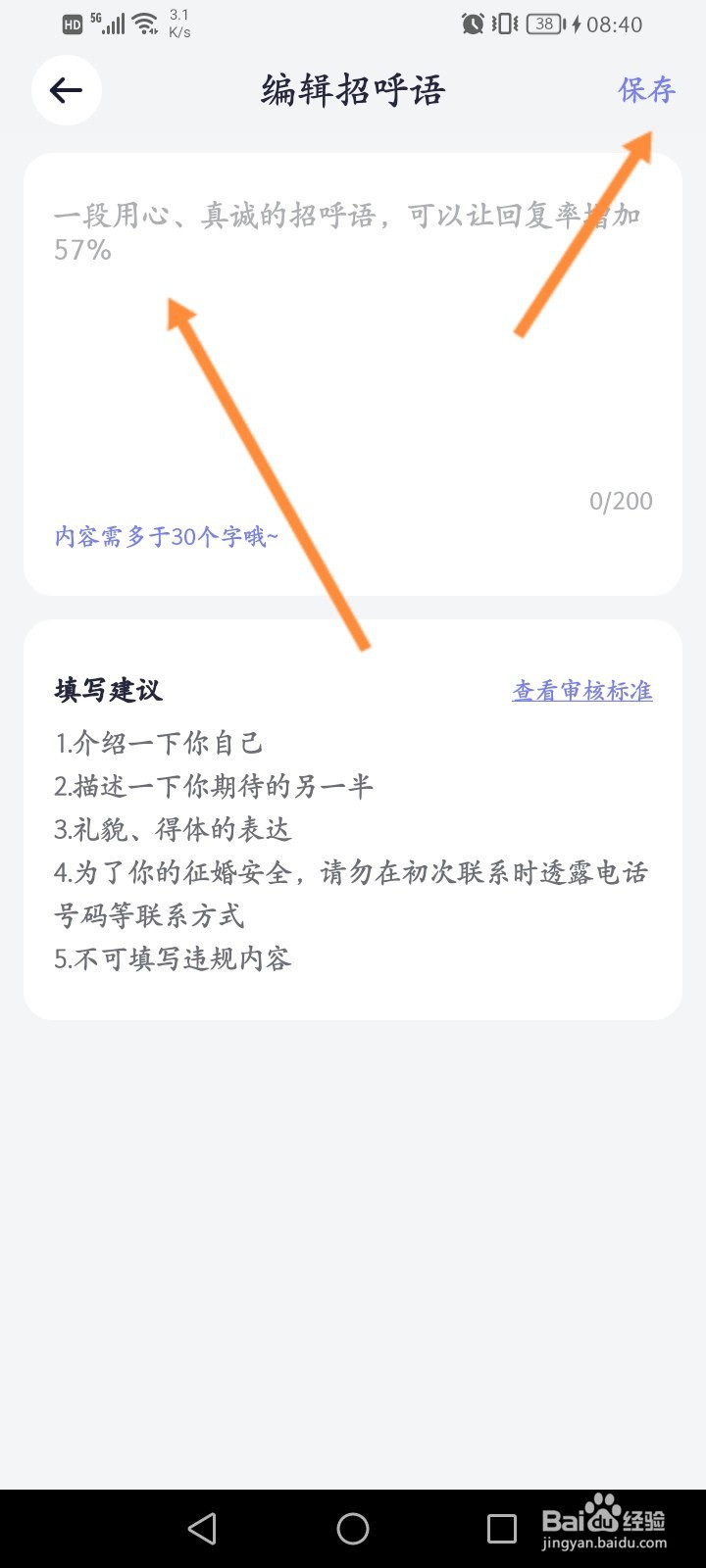Tap 保存 to save the greeting
Image resolution: width=706 pixels, height=1568 pixels.
(645, 90)
